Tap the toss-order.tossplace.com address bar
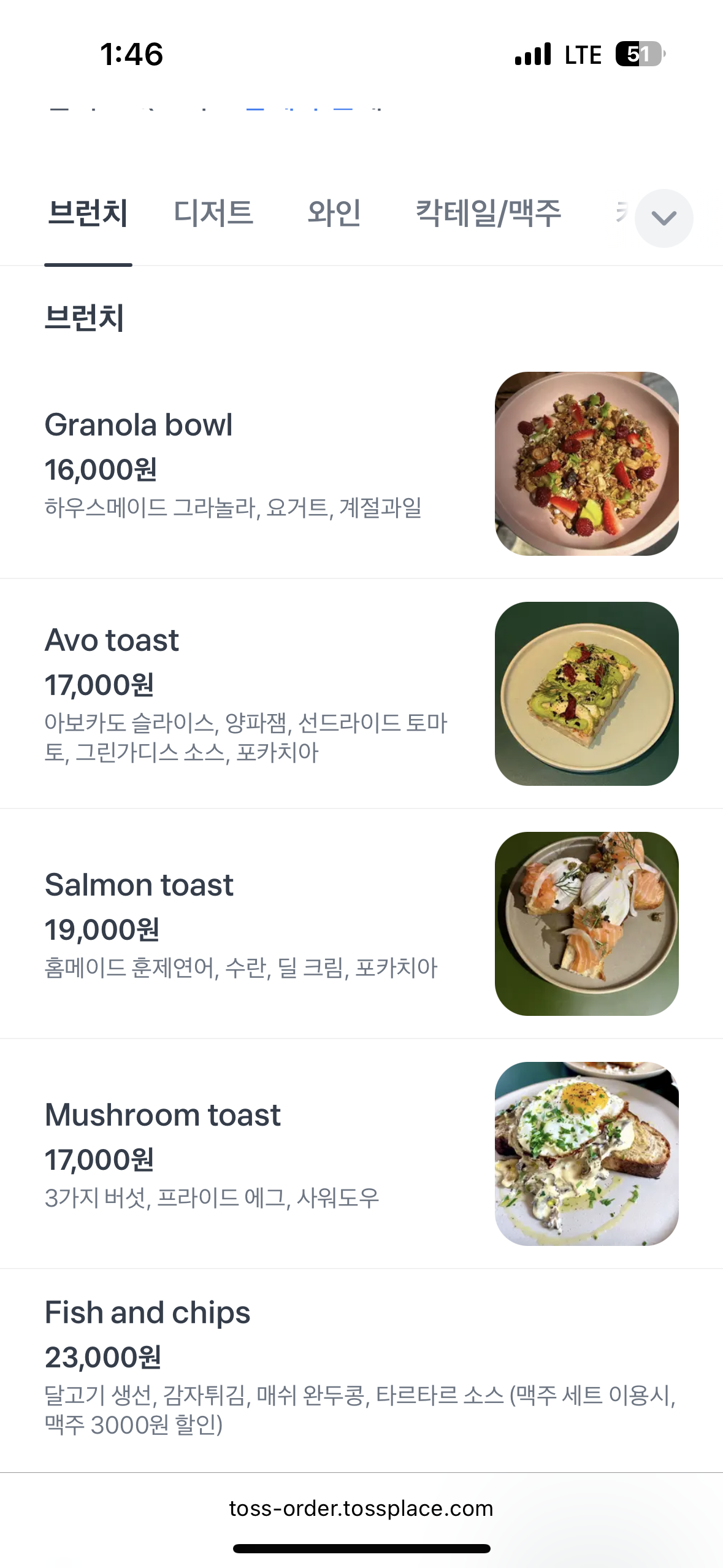The height and width of the screenshot is (1568, 723). point(361,1508)
